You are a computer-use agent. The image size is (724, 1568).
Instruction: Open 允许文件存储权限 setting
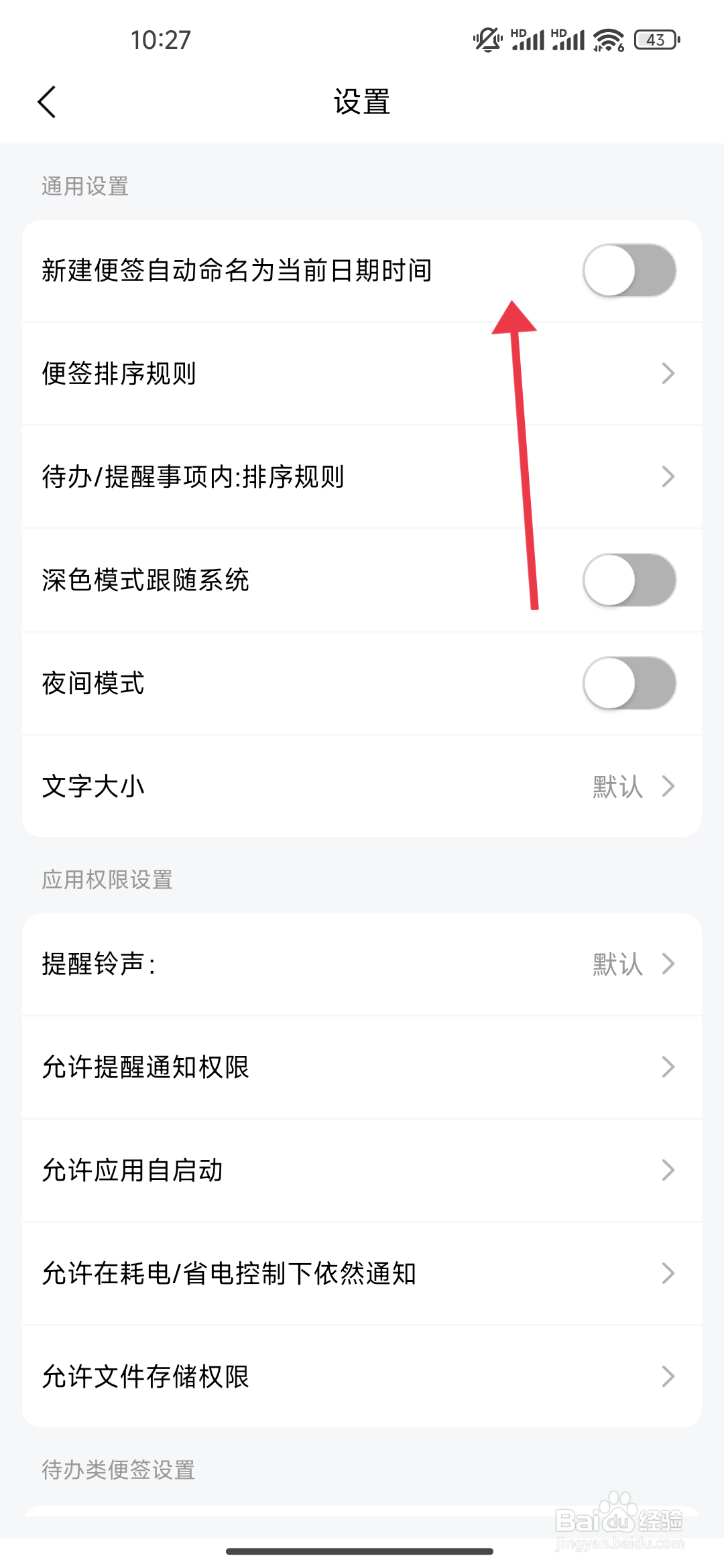click(x=667, y=1377)
